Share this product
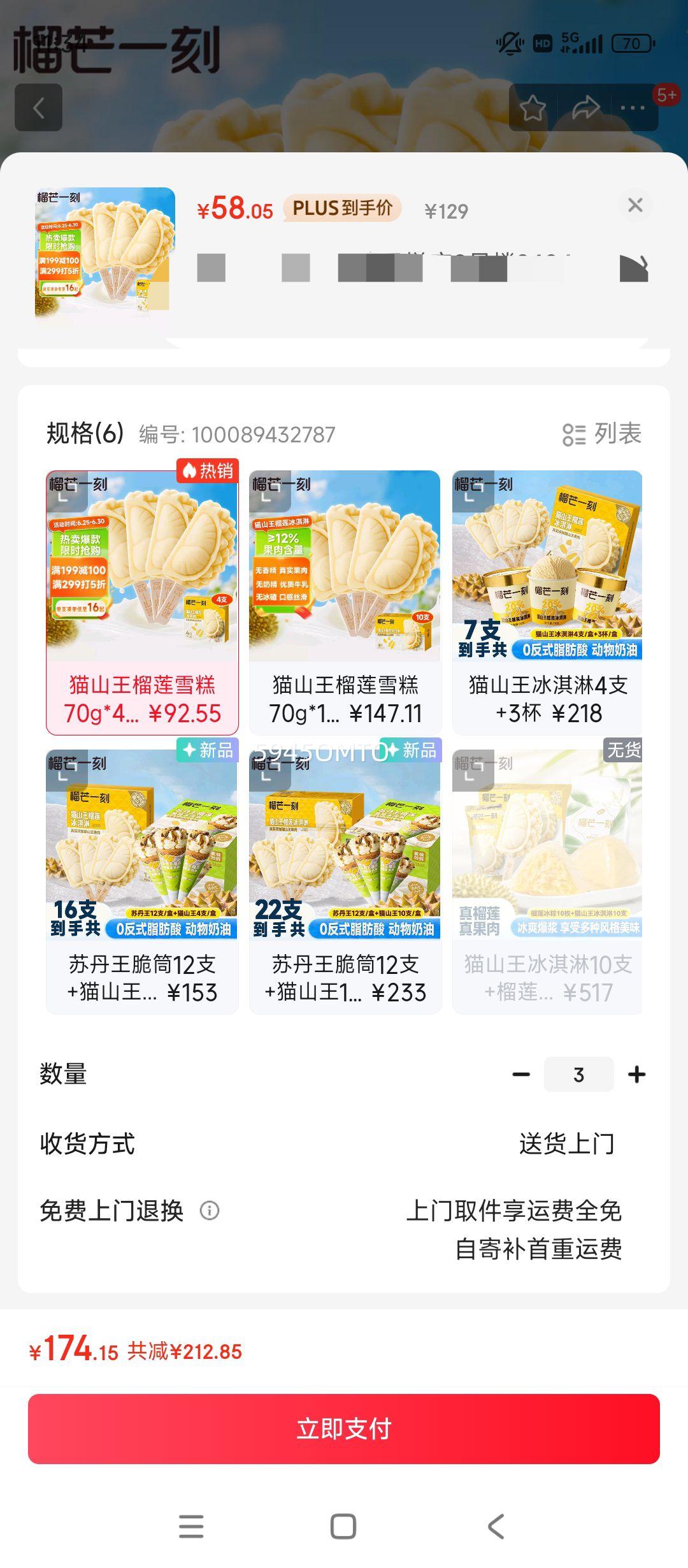This screenshot has height=1568, width=688. click(x=585, y=108)
